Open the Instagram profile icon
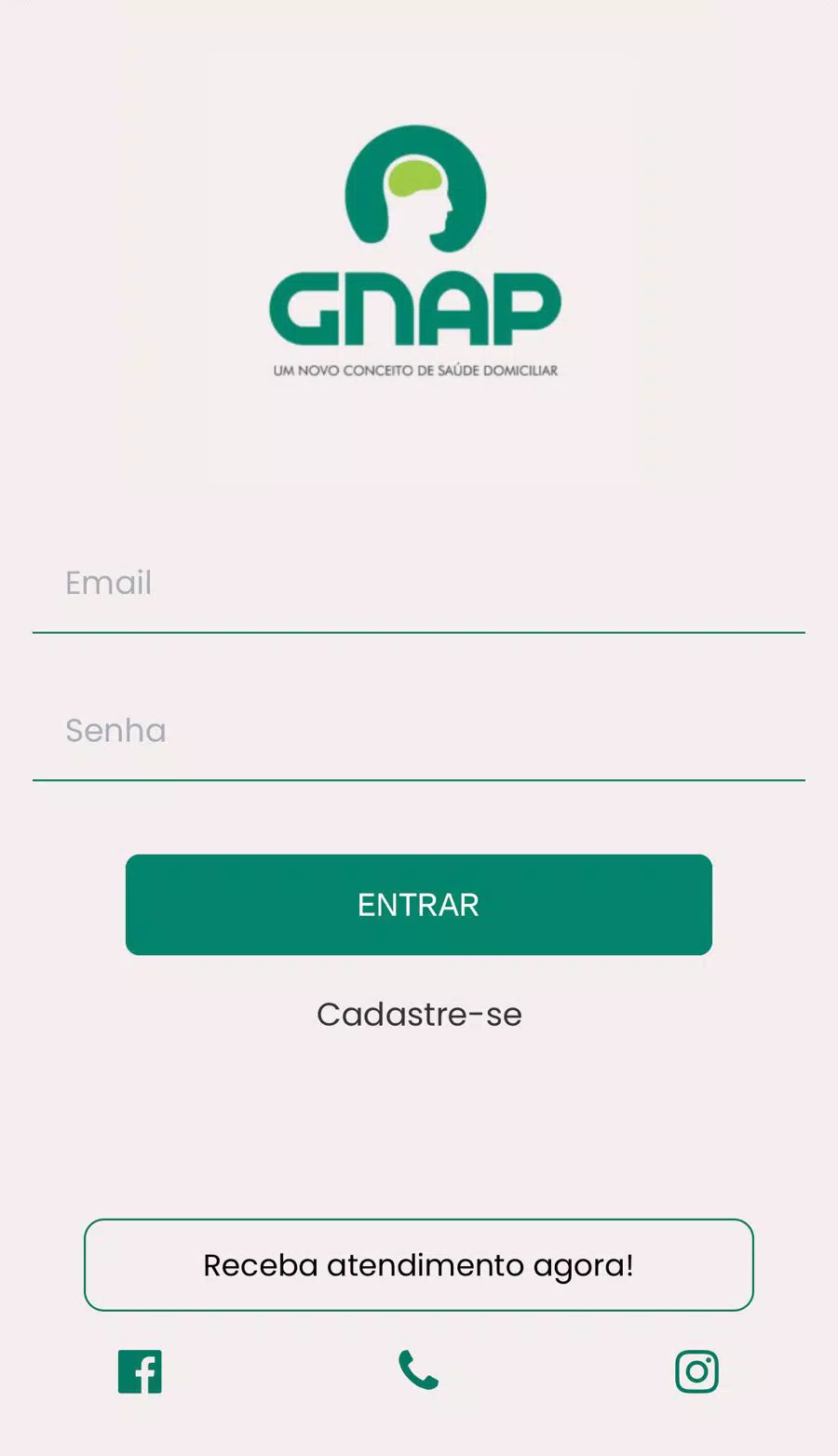The image size is (838, 1456). tap(696, 1371)
